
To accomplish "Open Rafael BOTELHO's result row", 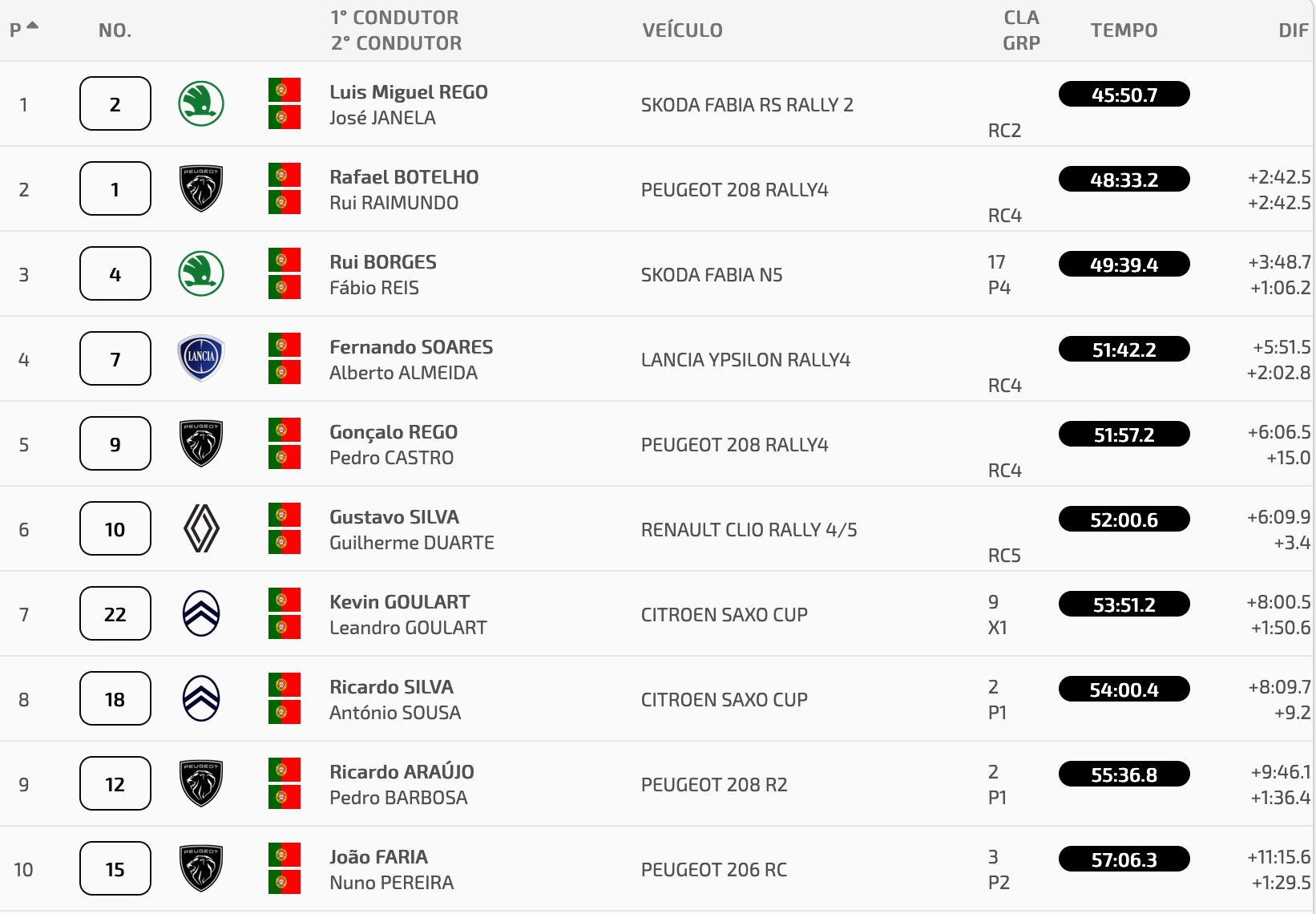I will [403, 177].
